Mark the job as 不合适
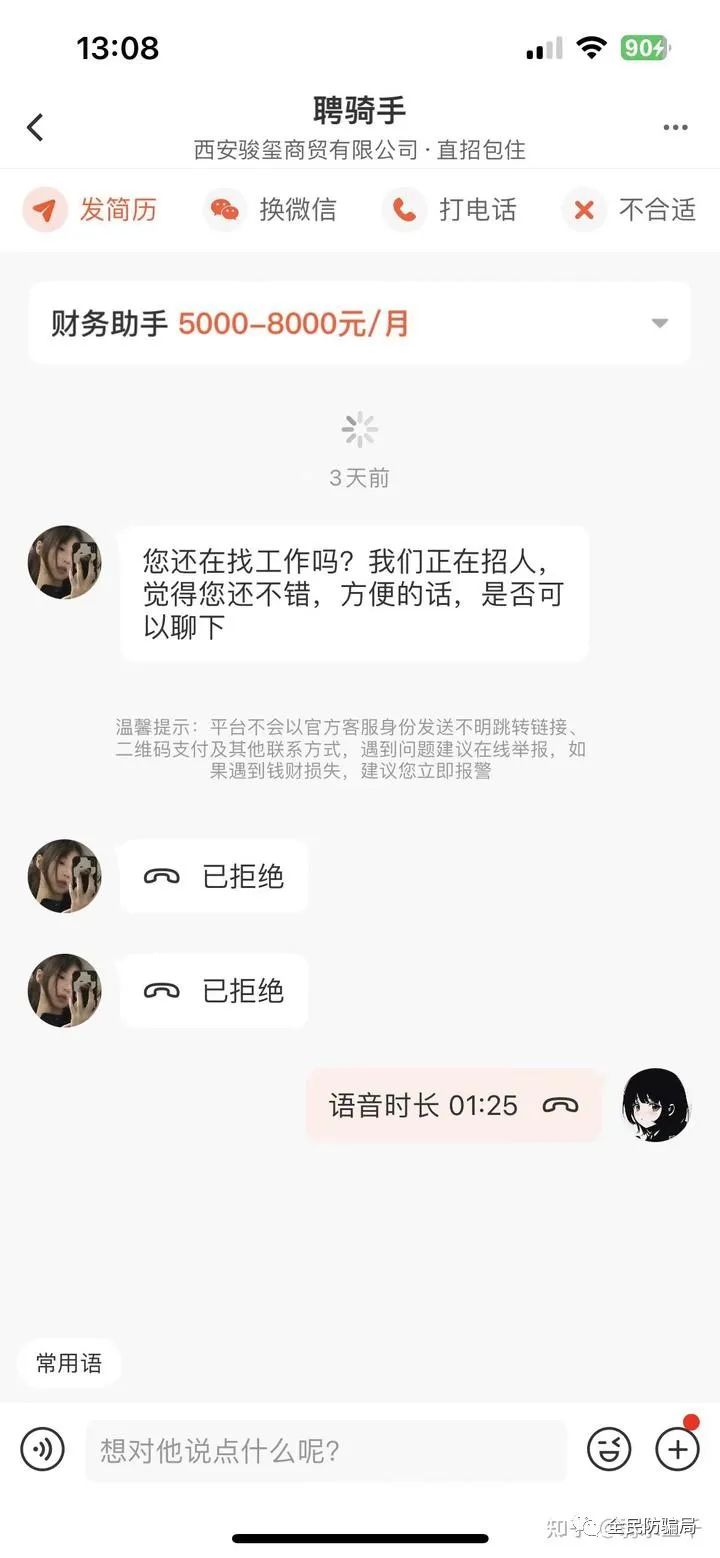The image size is (720, 1558). click(x=629, y=210)
